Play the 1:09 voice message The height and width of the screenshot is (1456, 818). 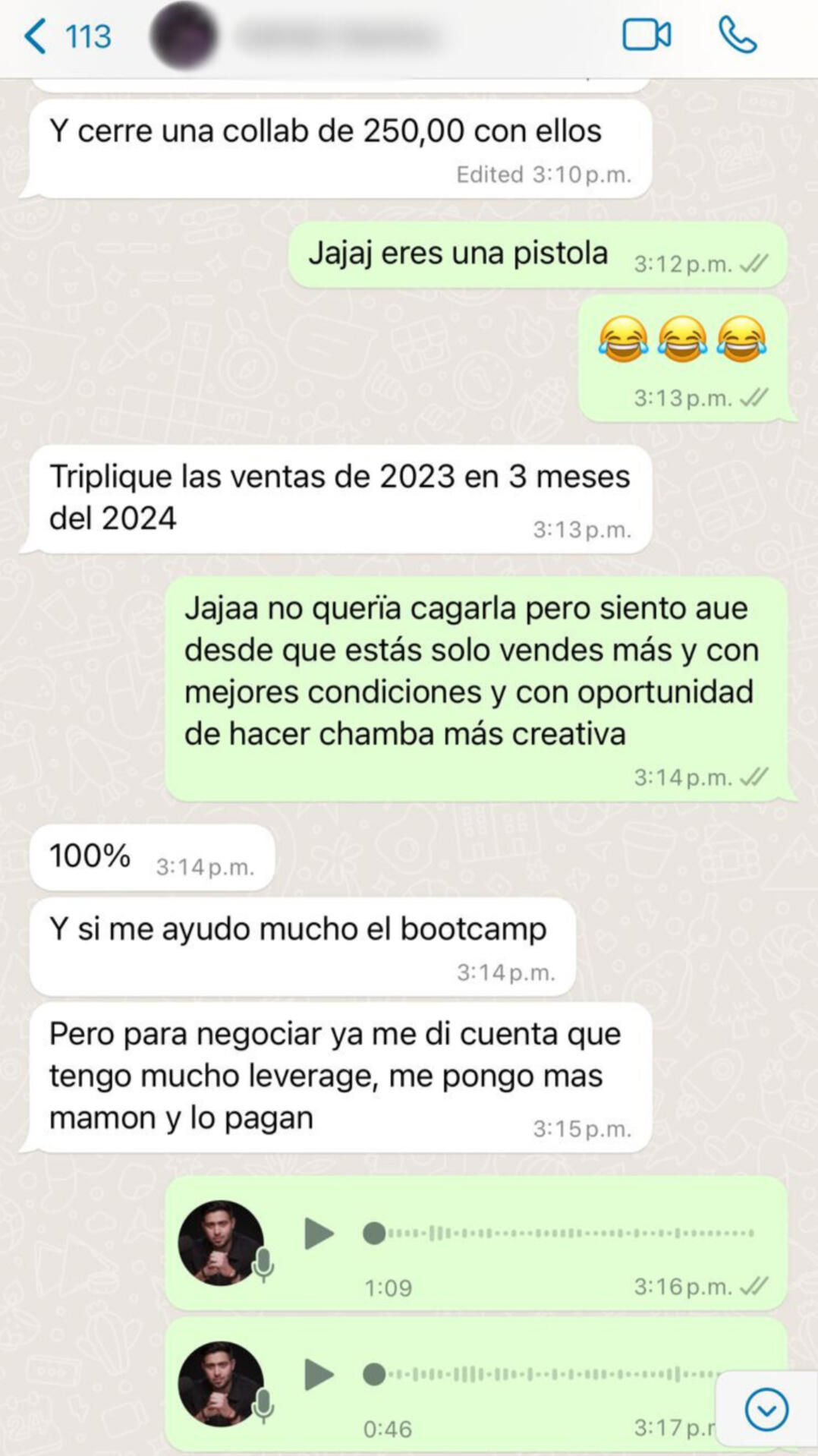pos(319,1234)
